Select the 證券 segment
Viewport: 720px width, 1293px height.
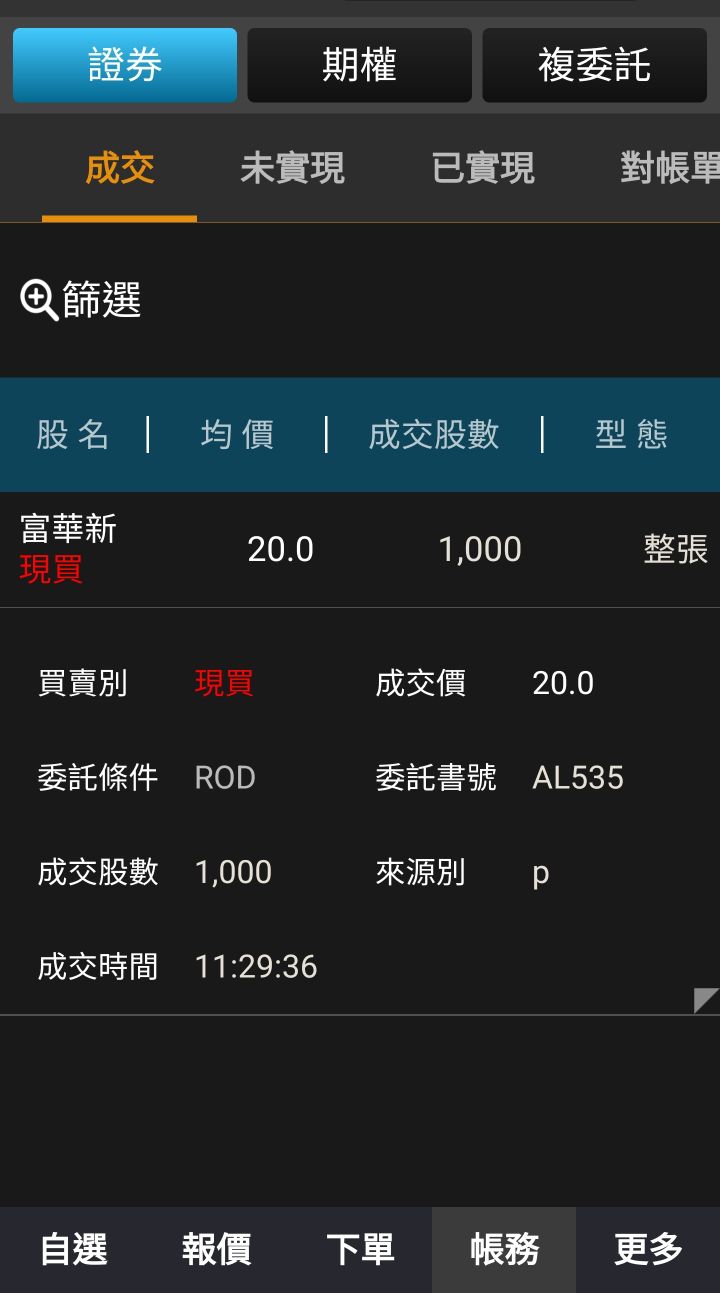pos(125,65)
